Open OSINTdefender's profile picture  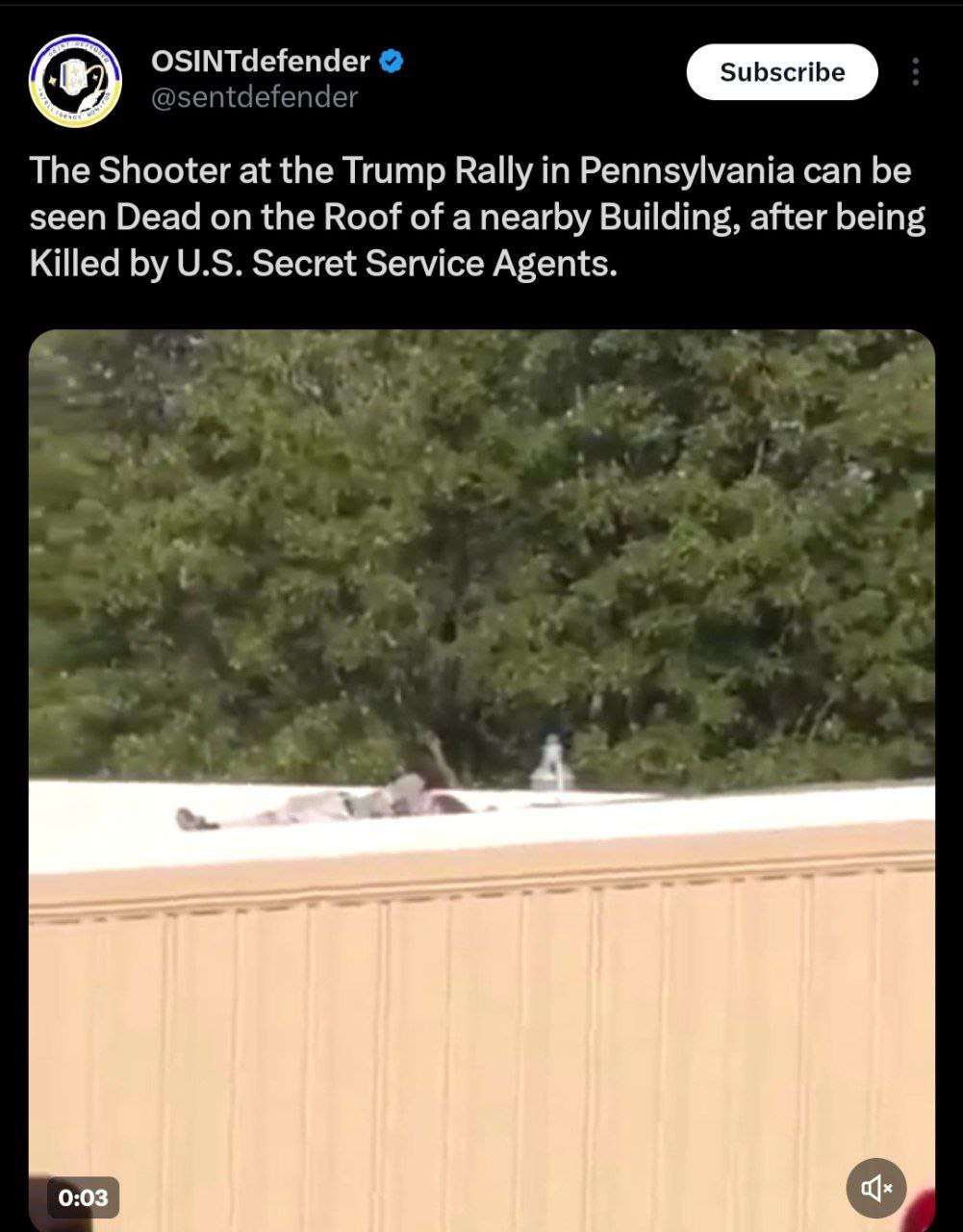point(75,81)
